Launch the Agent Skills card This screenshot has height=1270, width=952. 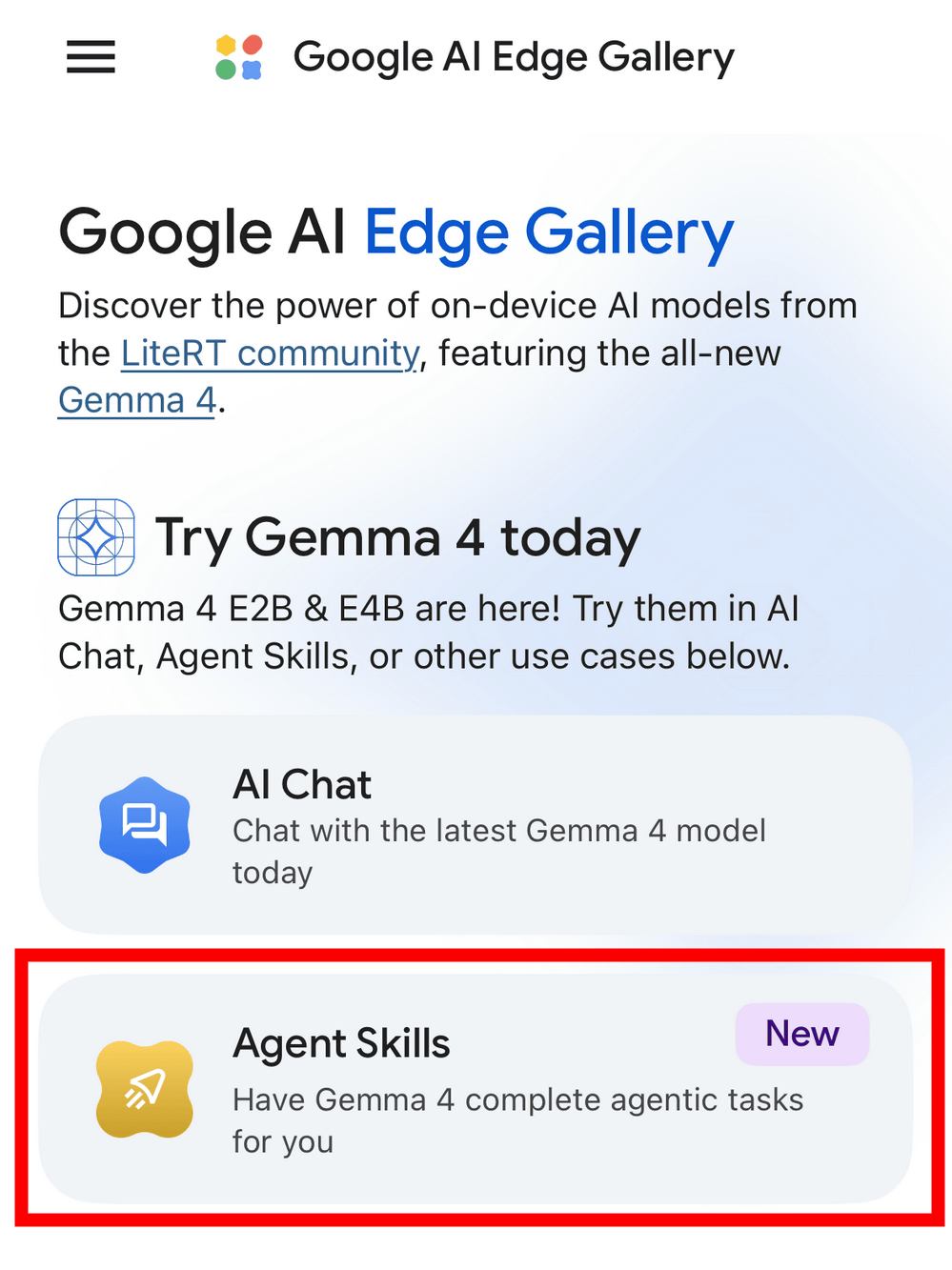(475, 1088)
